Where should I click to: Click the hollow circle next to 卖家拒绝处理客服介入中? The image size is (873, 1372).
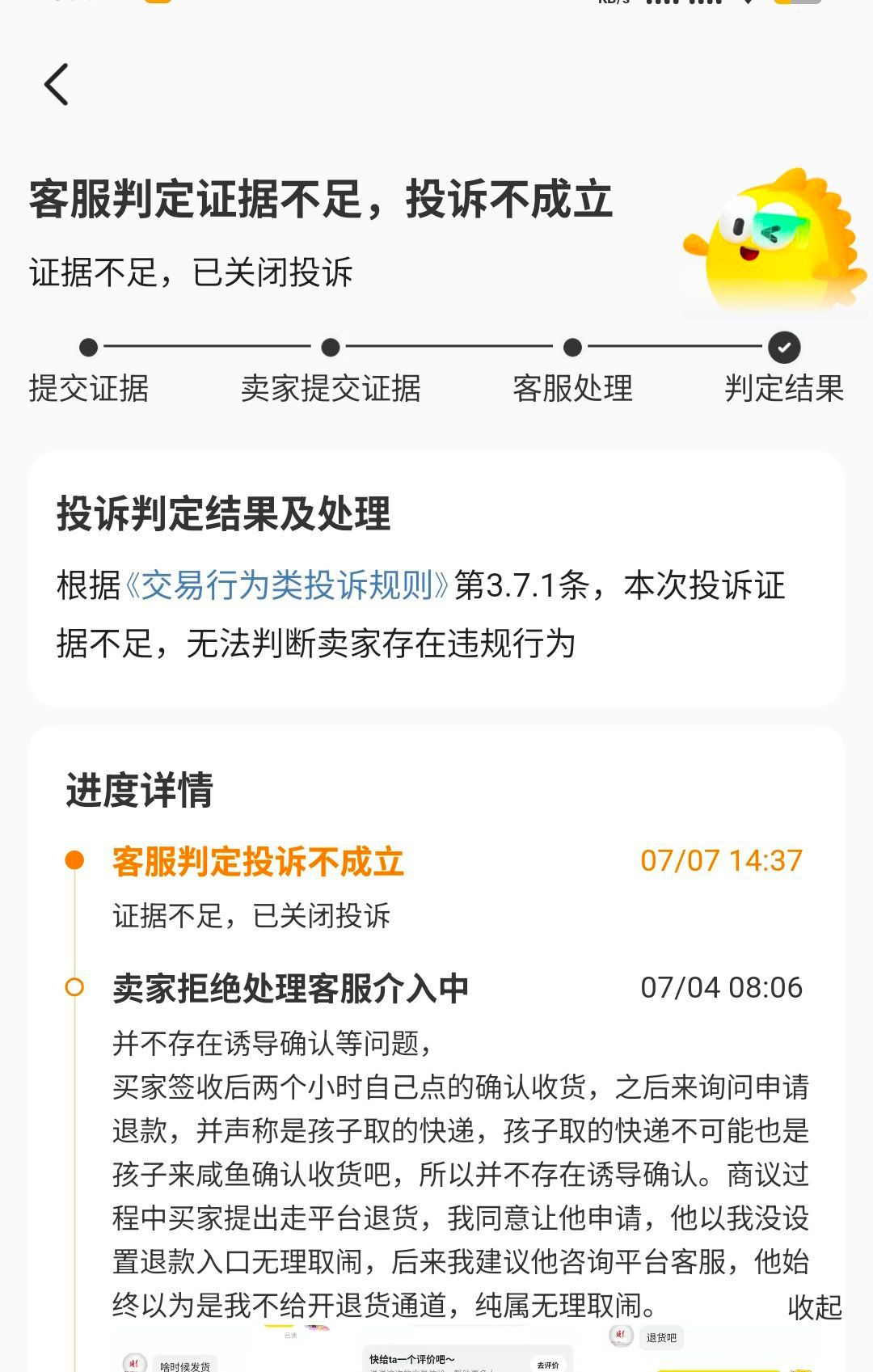[77, 987]
